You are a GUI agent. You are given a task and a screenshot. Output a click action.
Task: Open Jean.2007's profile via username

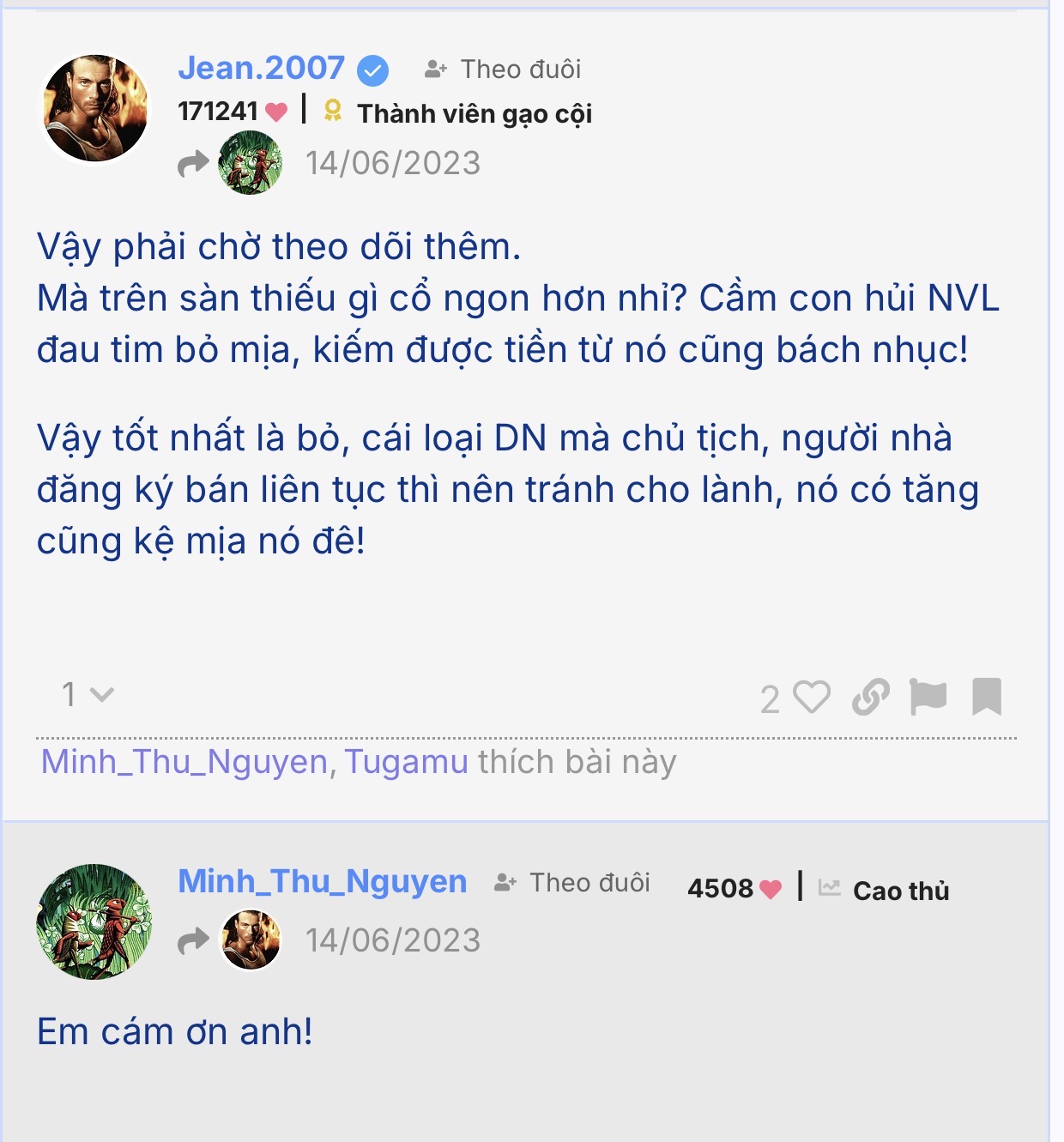click(261, 68)
